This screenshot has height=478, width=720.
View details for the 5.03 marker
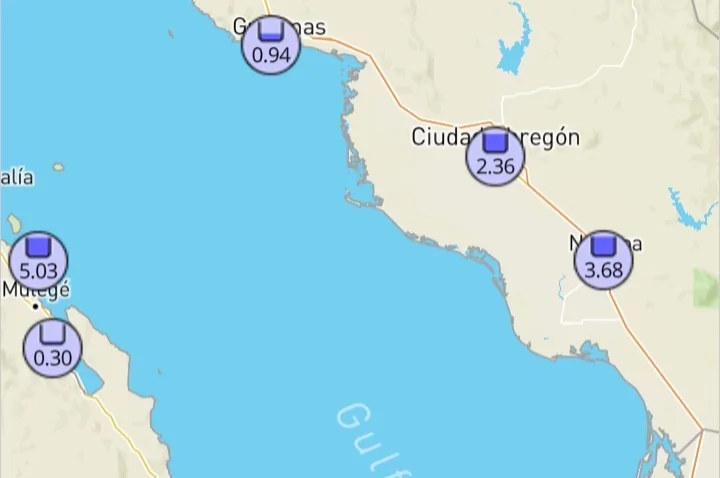(x=39, y=261)
